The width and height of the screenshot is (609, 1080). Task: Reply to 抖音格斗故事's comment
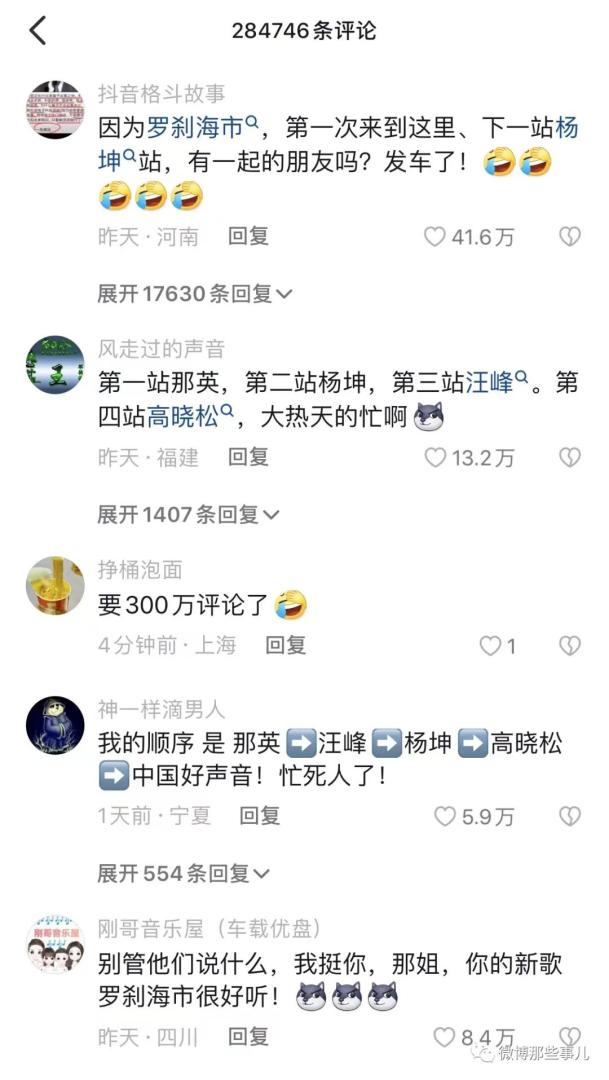248,237
